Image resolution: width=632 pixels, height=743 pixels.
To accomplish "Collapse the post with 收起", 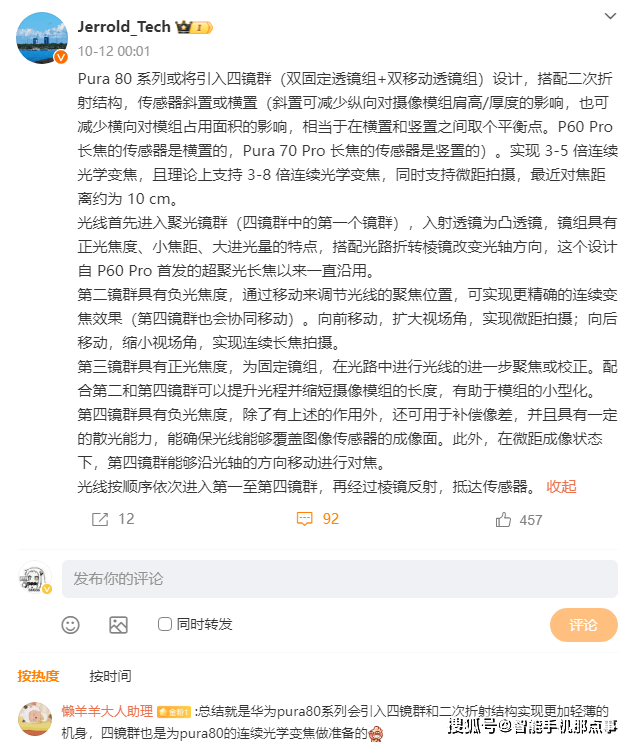I will 561,486.
